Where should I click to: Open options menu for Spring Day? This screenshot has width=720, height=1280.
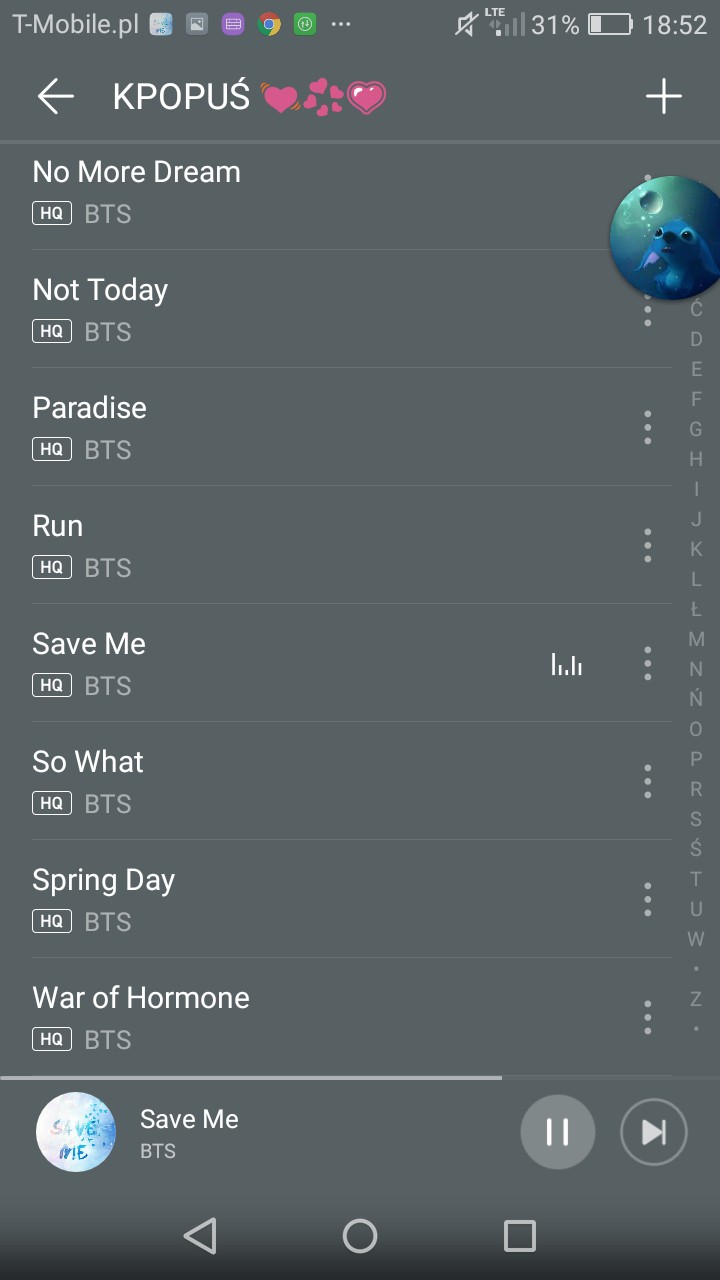tap(648, 900)
